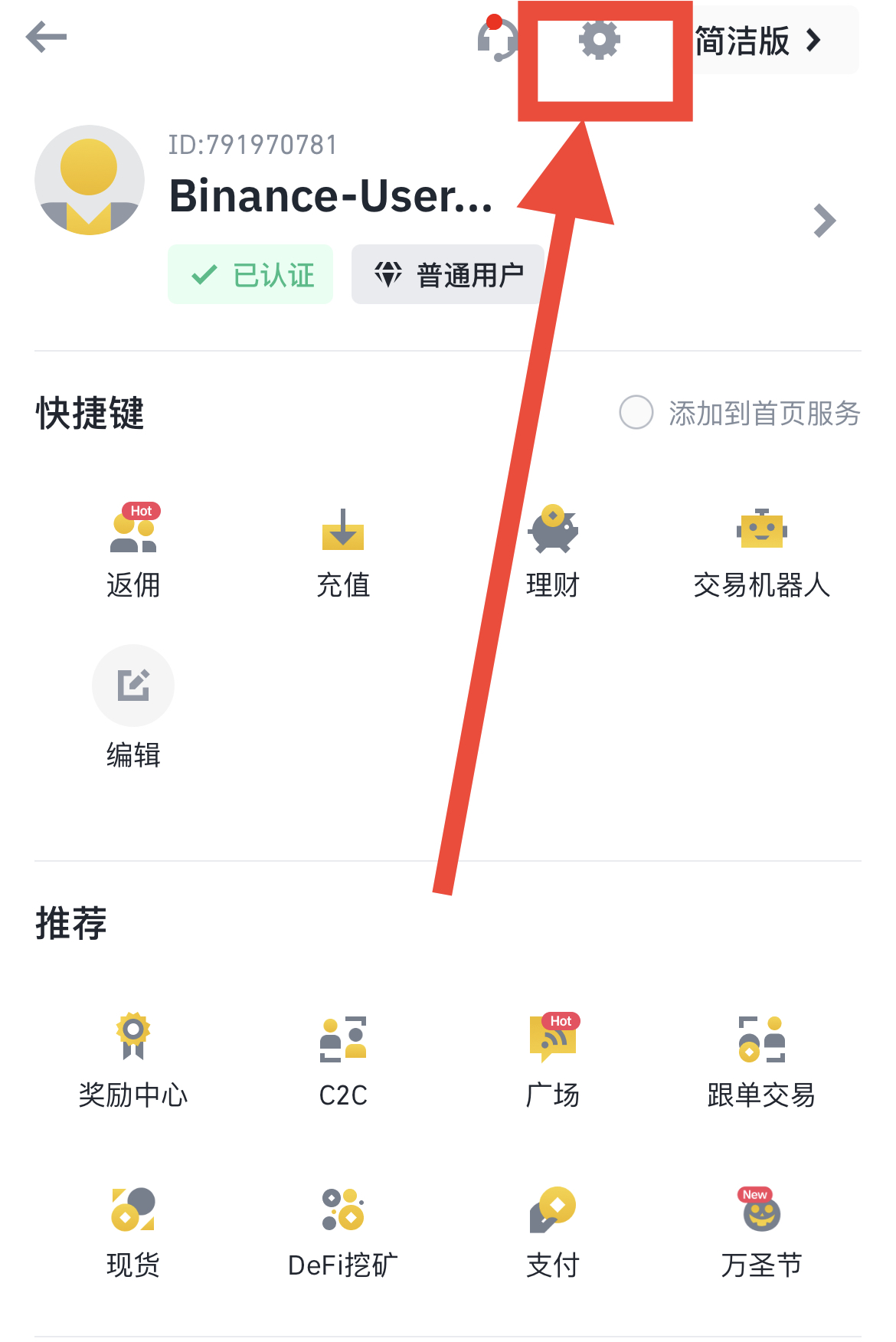Open DeFi挖矿 staking
The height and width of the screenshot is (1342, 896).
pyautogui.click(x=343, y=1231)
